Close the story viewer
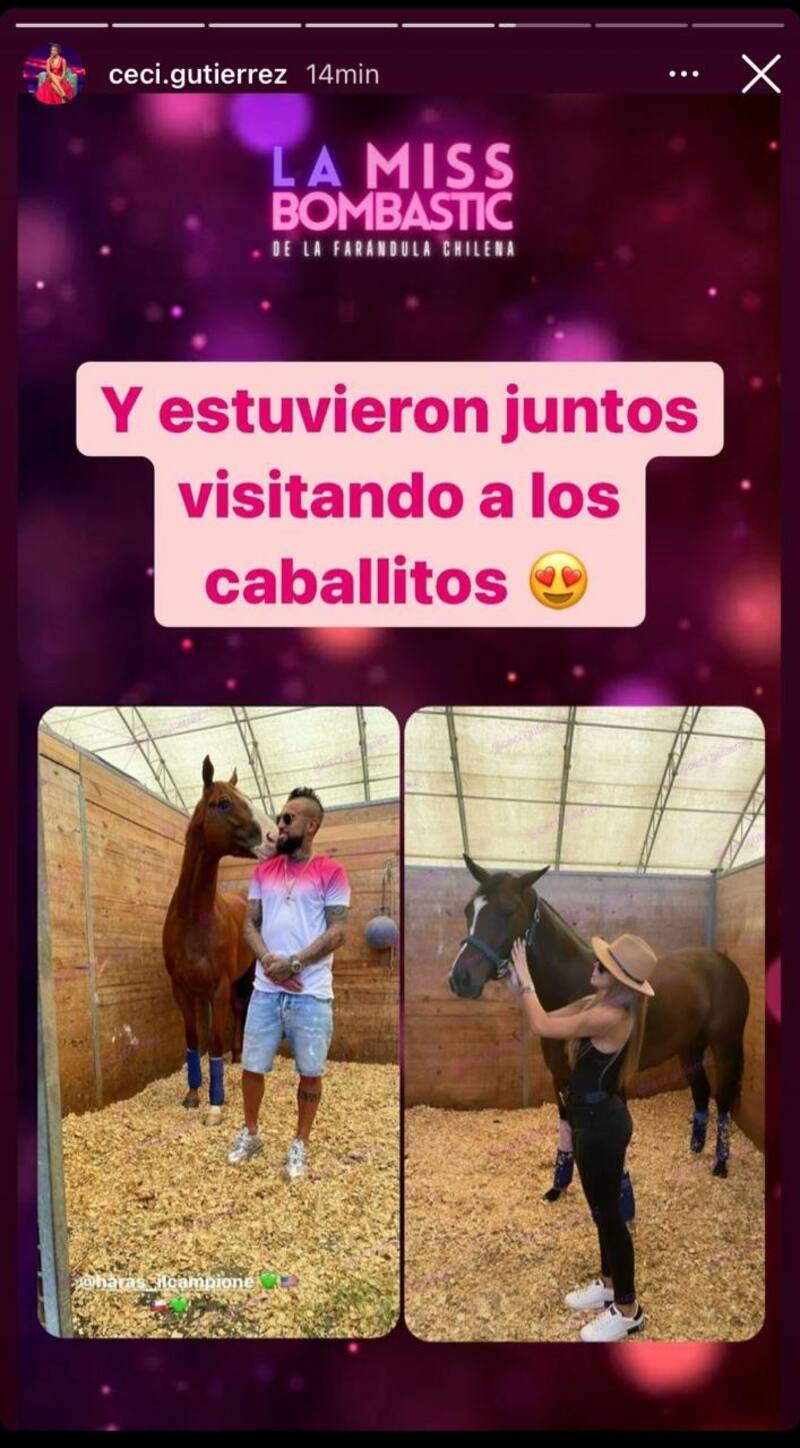This screenshot has width=800, height=1448. click(x=760, y=75)
